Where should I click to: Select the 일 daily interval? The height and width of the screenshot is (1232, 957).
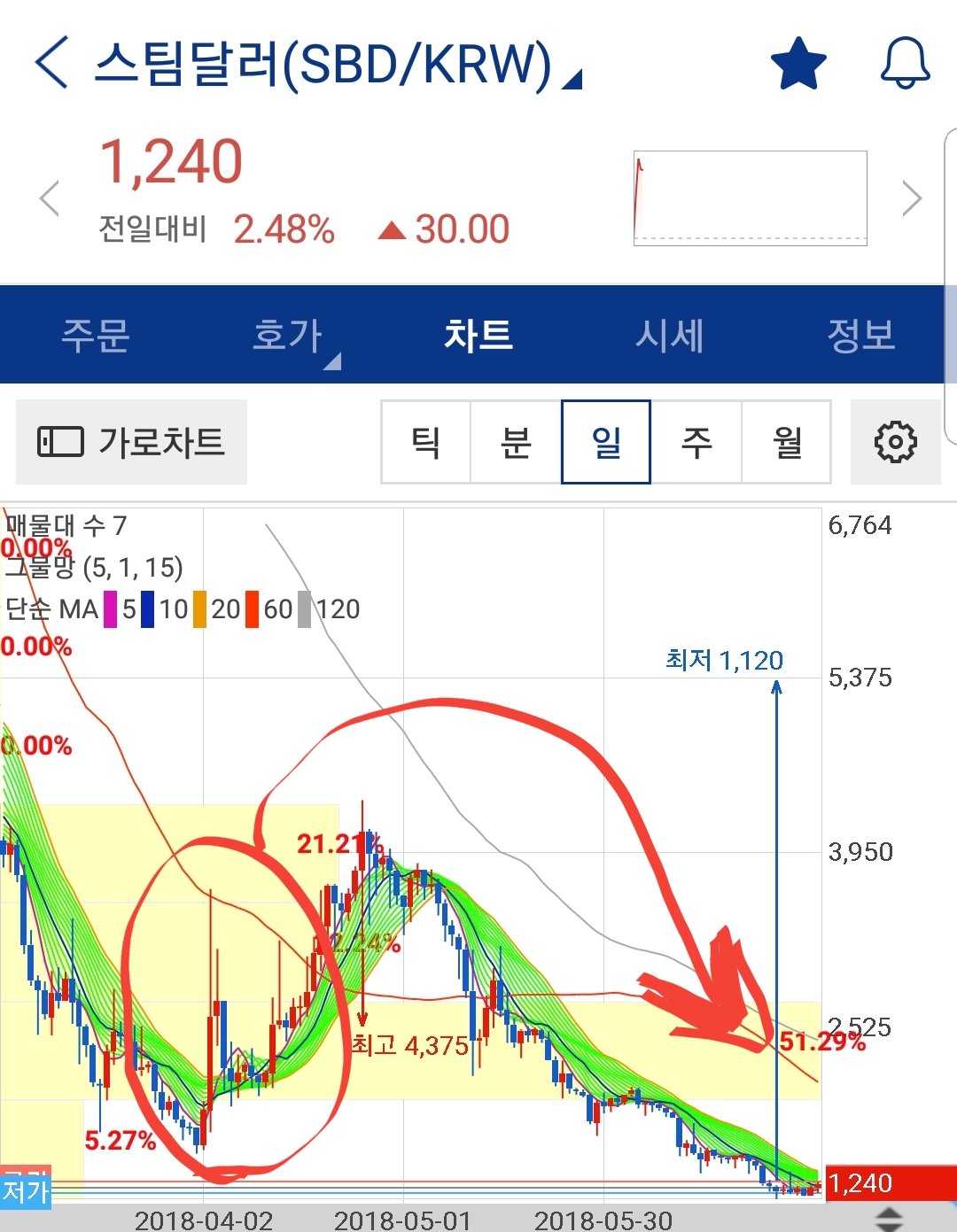pyautogui.click(x=606, y=441)
